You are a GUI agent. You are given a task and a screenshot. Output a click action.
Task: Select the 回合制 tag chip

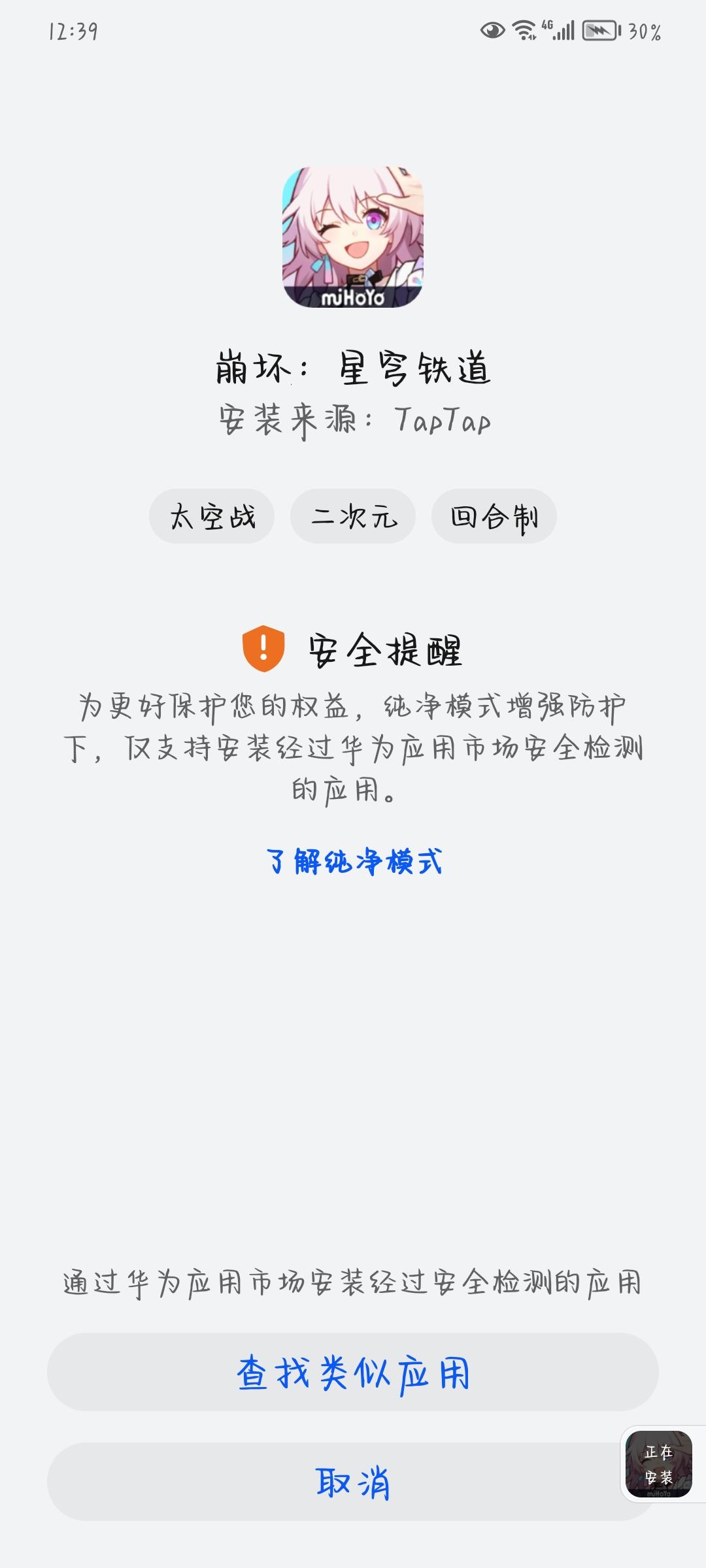point(494,516)
